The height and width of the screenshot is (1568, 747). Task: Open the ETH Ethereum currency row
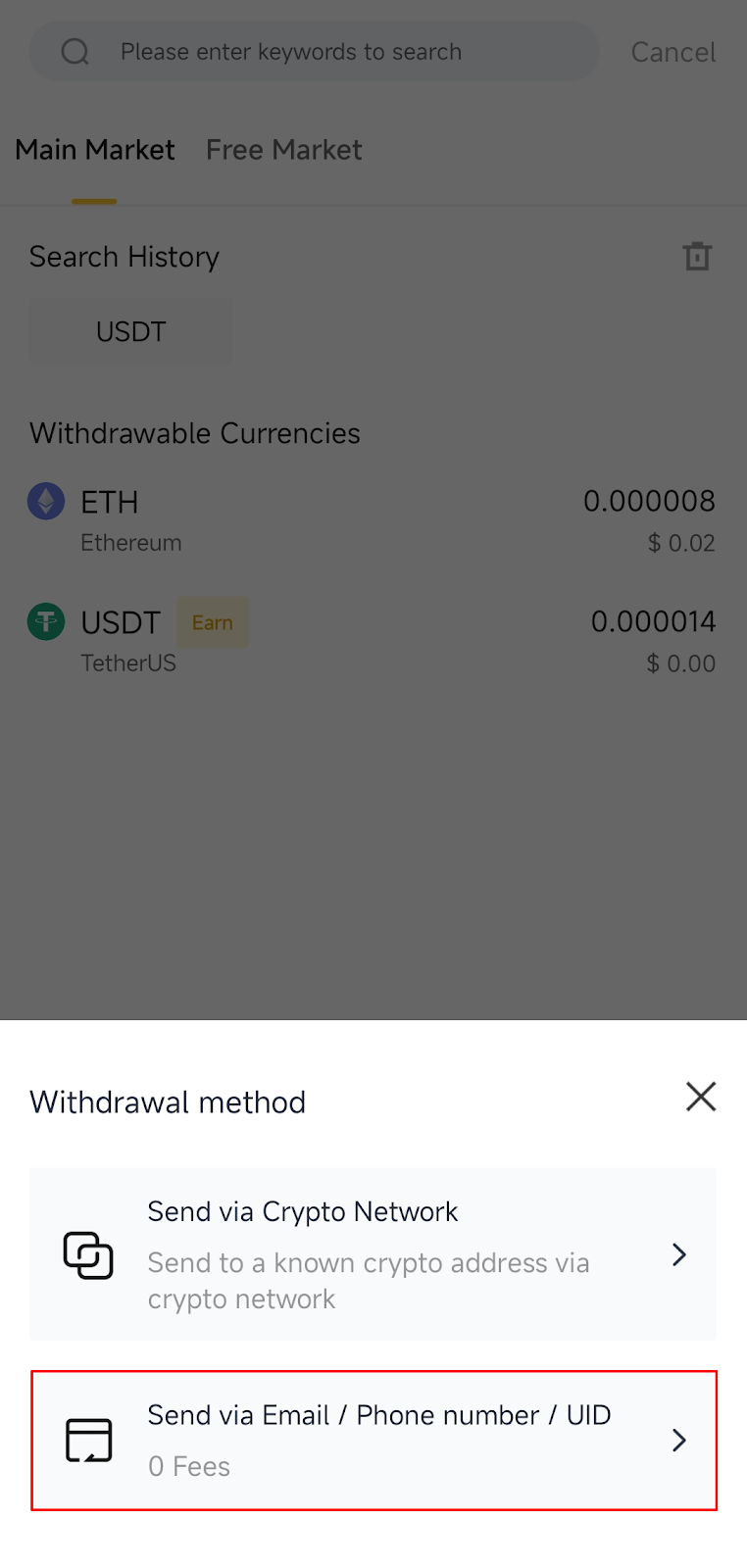373,520
